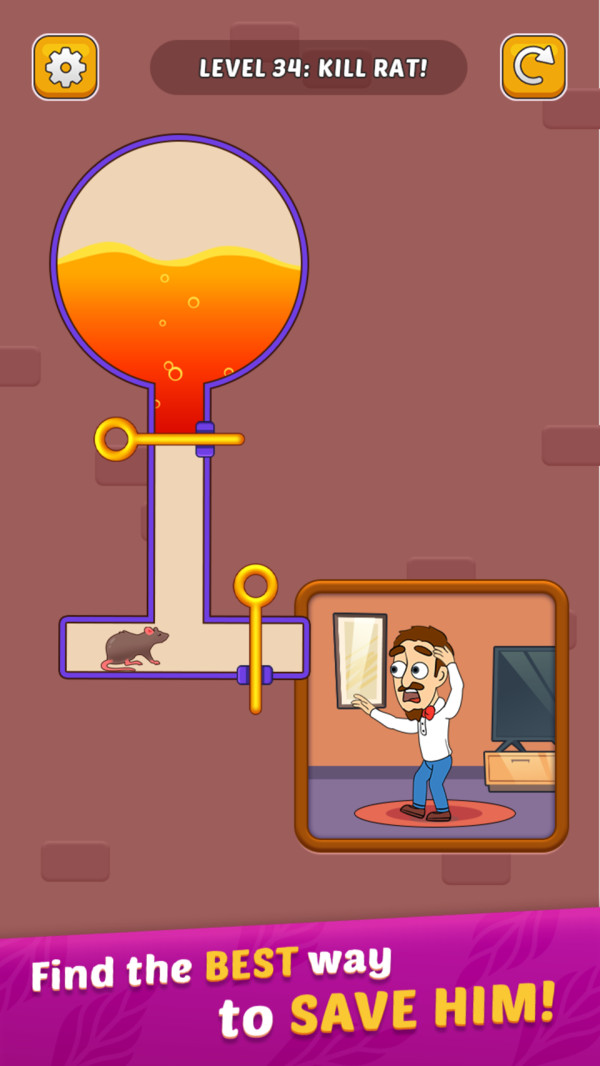
Task: Open the settings gear
Action: coord(65,67)
